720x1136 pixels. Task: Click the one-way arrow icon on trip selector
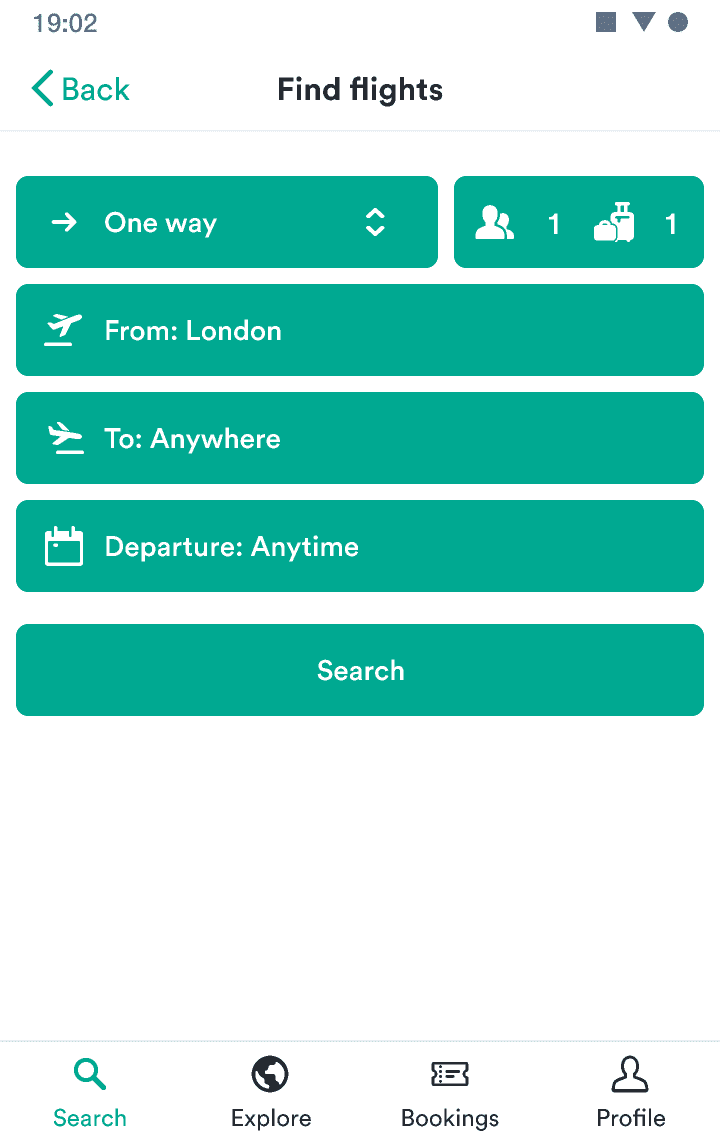(64, 222)
